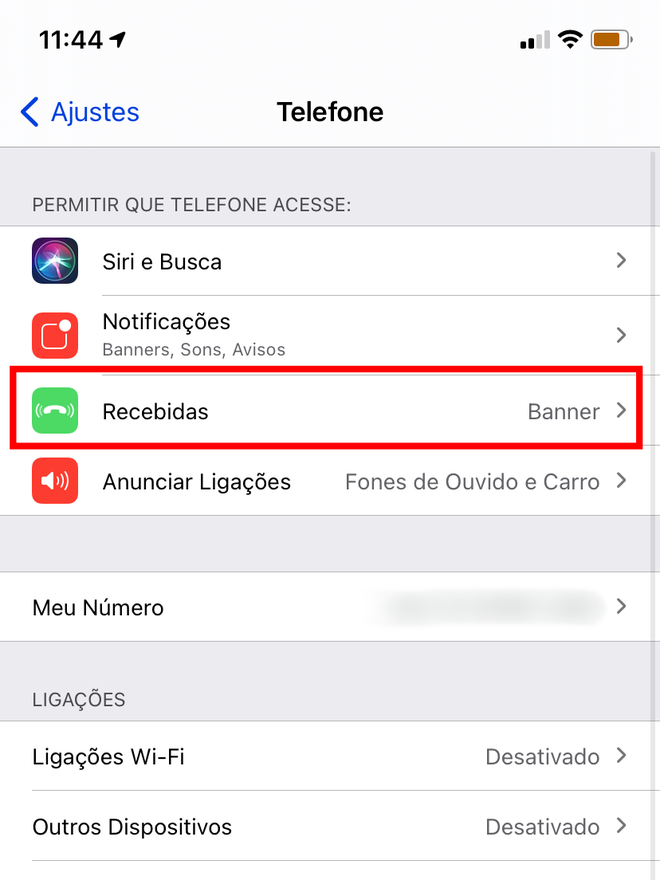Viewport: 660px width, 880px height.
Task: Open Recebidas banner option
Action: [x=330, y=411]
